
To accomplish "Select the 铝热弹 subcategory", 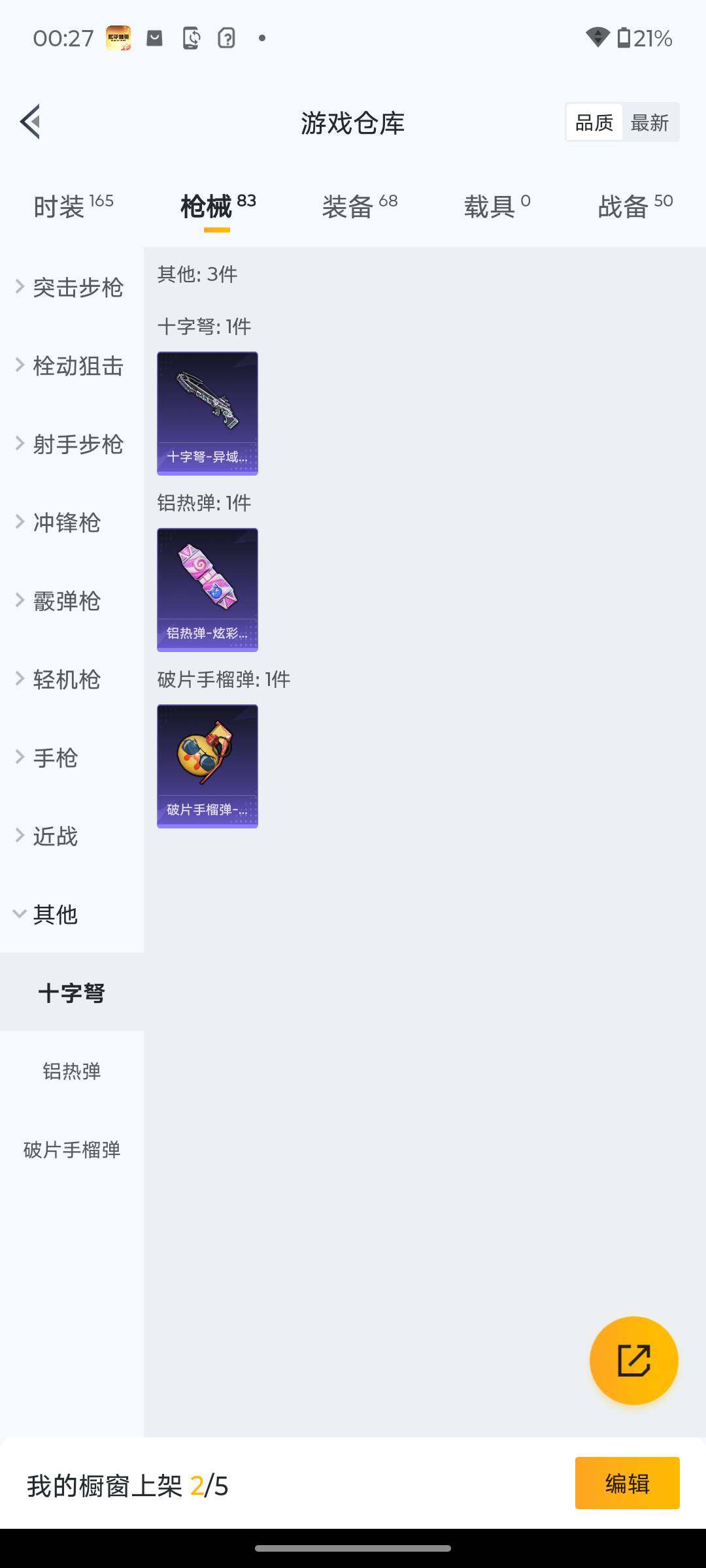I will 72,1071.
